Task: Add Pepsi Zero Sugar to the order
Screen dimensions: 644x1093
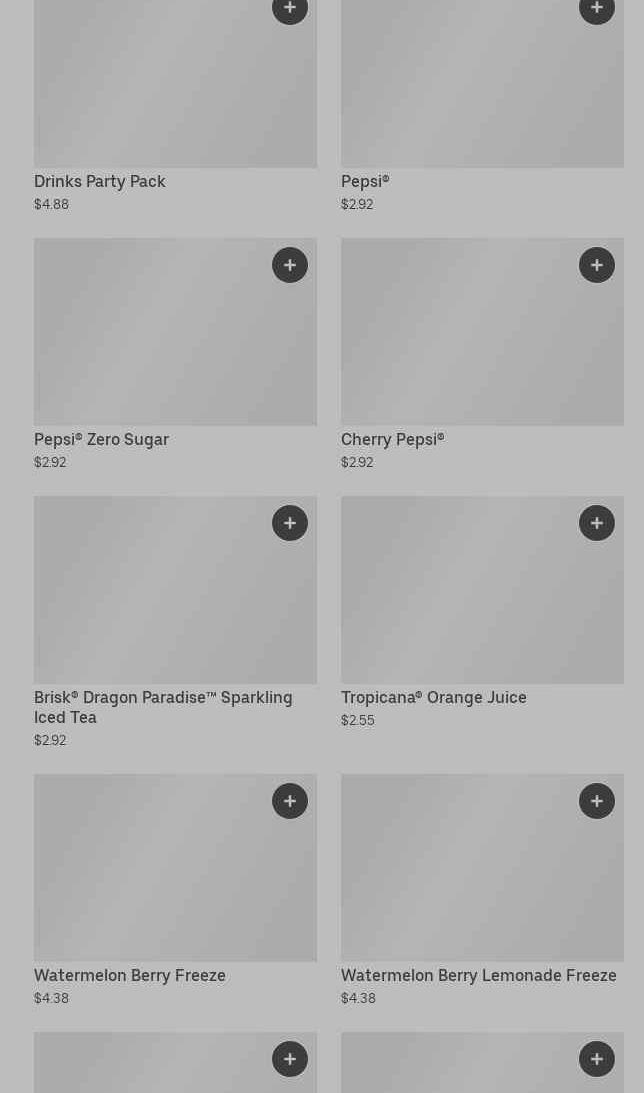Action: (x=290, y=265)
